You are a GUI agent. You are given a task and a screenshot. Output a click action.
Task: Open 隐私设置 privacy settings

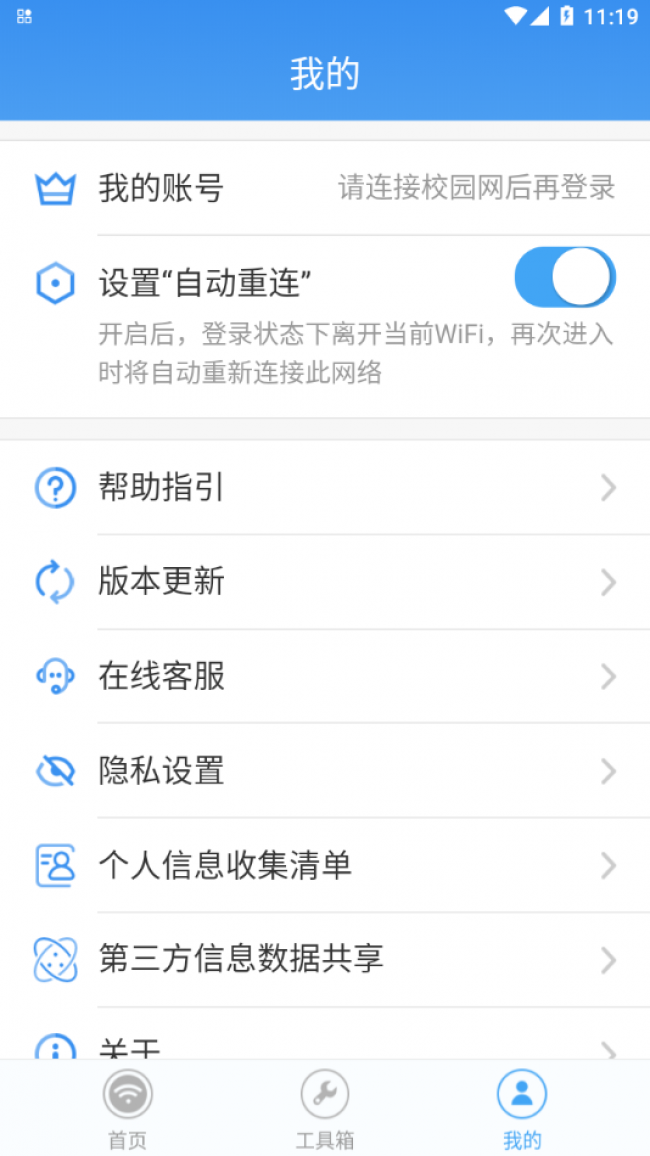coord(325,771)
